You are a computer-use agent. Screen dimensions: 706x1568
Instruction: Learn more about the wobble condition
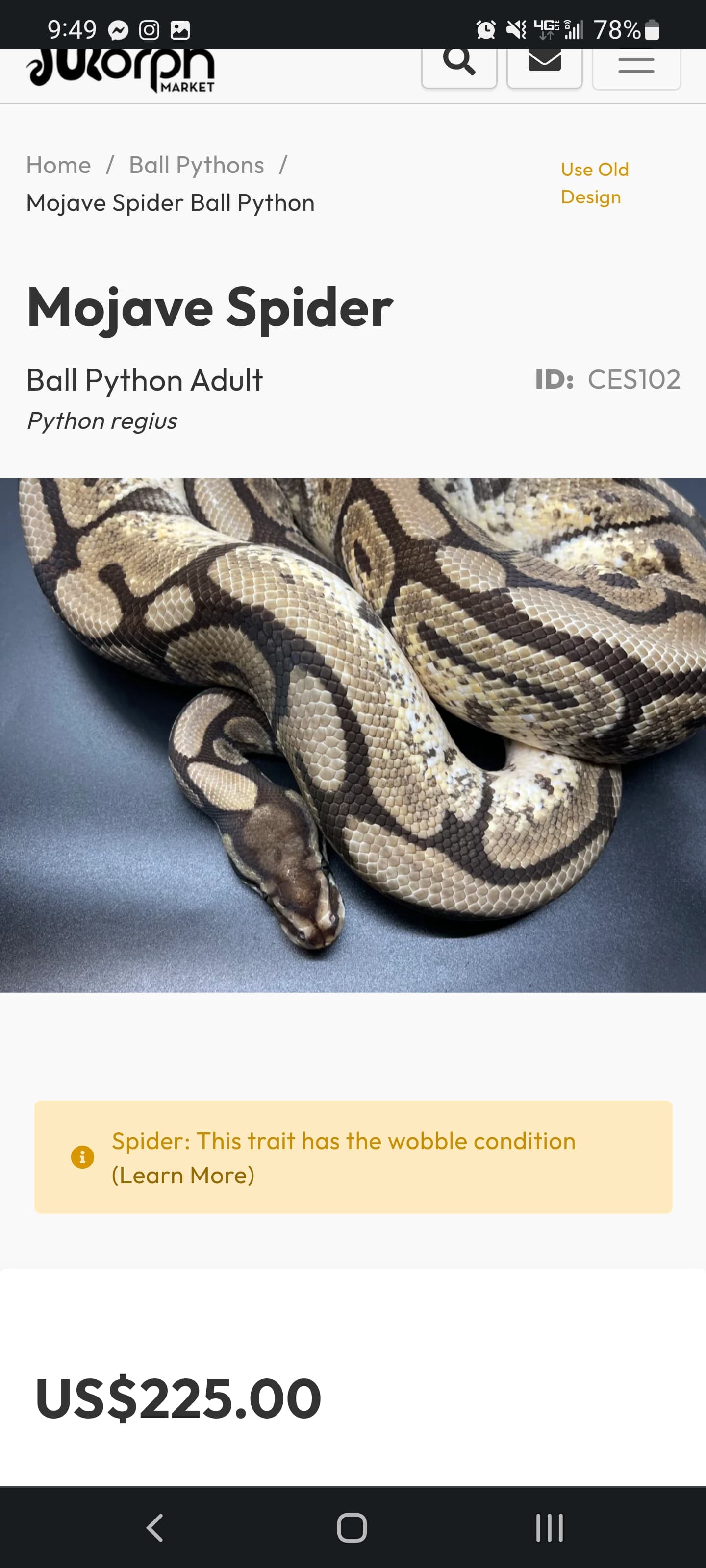click(x=183, y=1175)
